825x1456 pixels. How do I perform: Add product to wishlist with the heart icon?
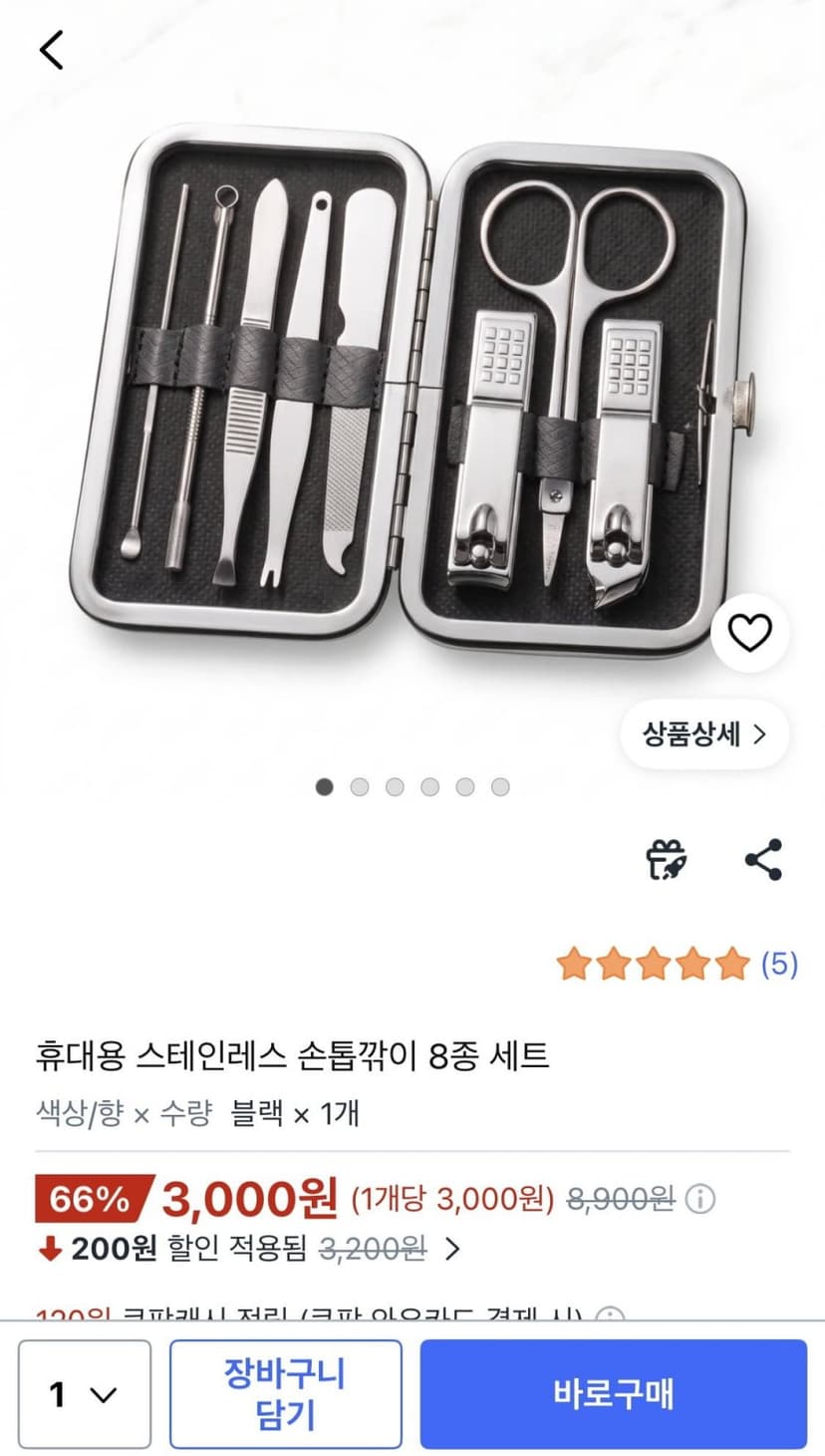pyautogui.click(x=749, y=633)
